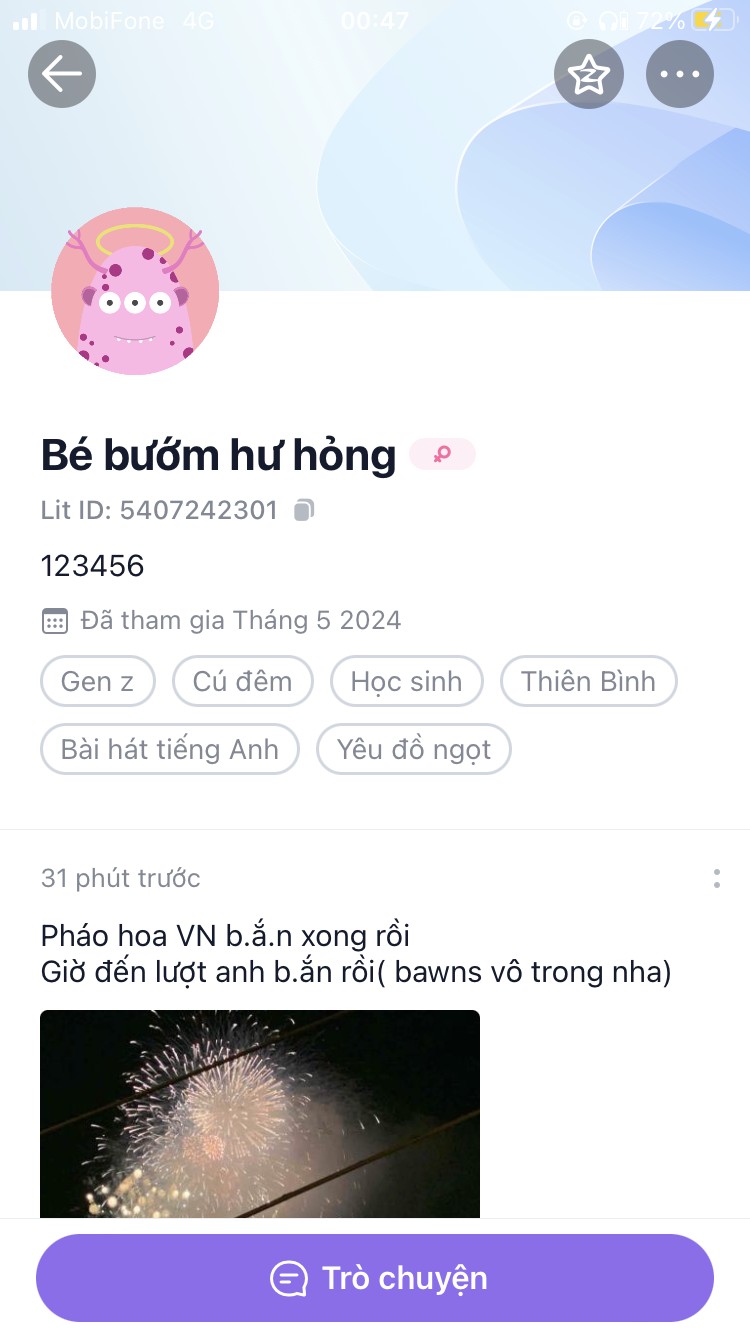Tap the Yêu đồ ngọt tag
Viewport: 750px width, 1334px height.
click(414, 749)
